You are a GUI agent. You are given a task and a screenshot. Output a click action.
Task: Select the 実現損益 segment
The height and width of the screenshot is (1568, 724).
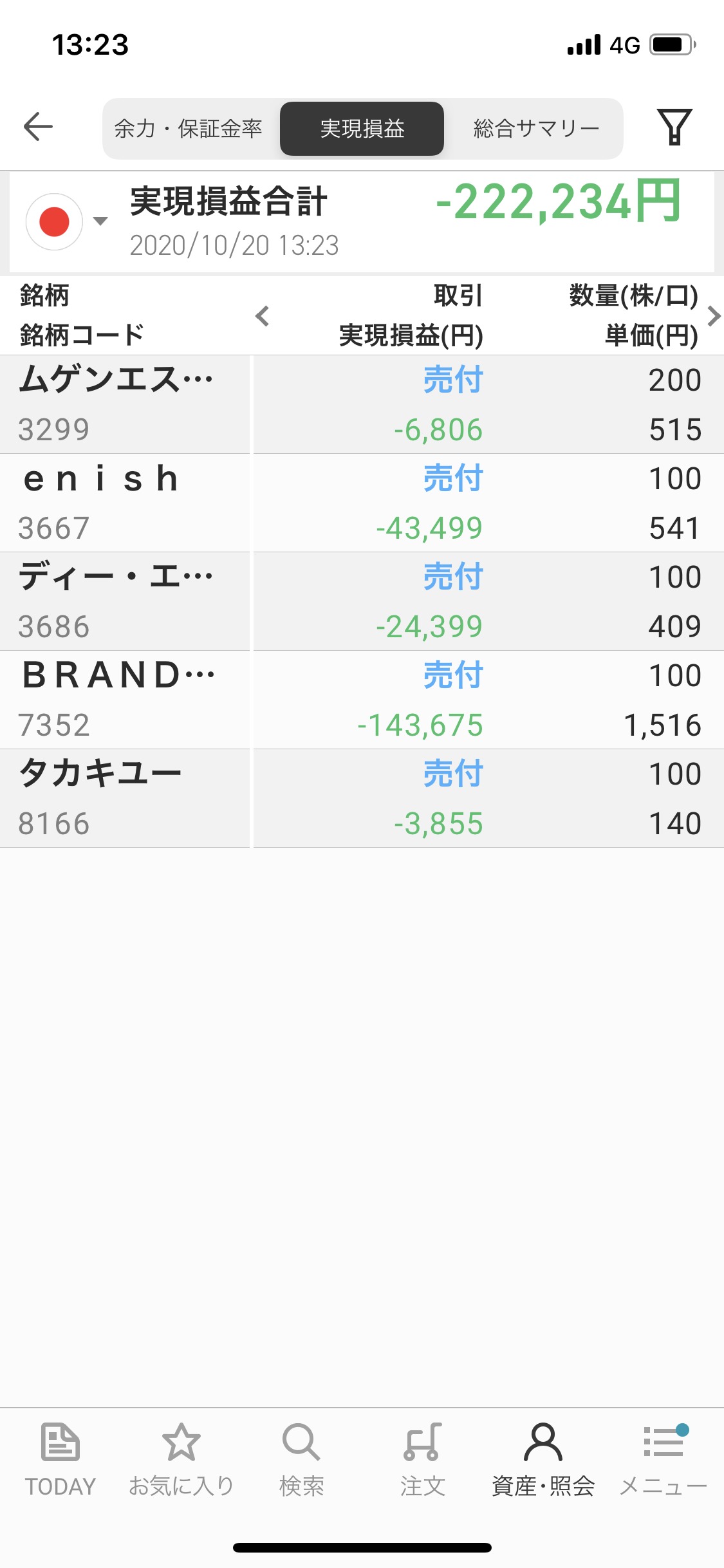(x=362, y=129)
